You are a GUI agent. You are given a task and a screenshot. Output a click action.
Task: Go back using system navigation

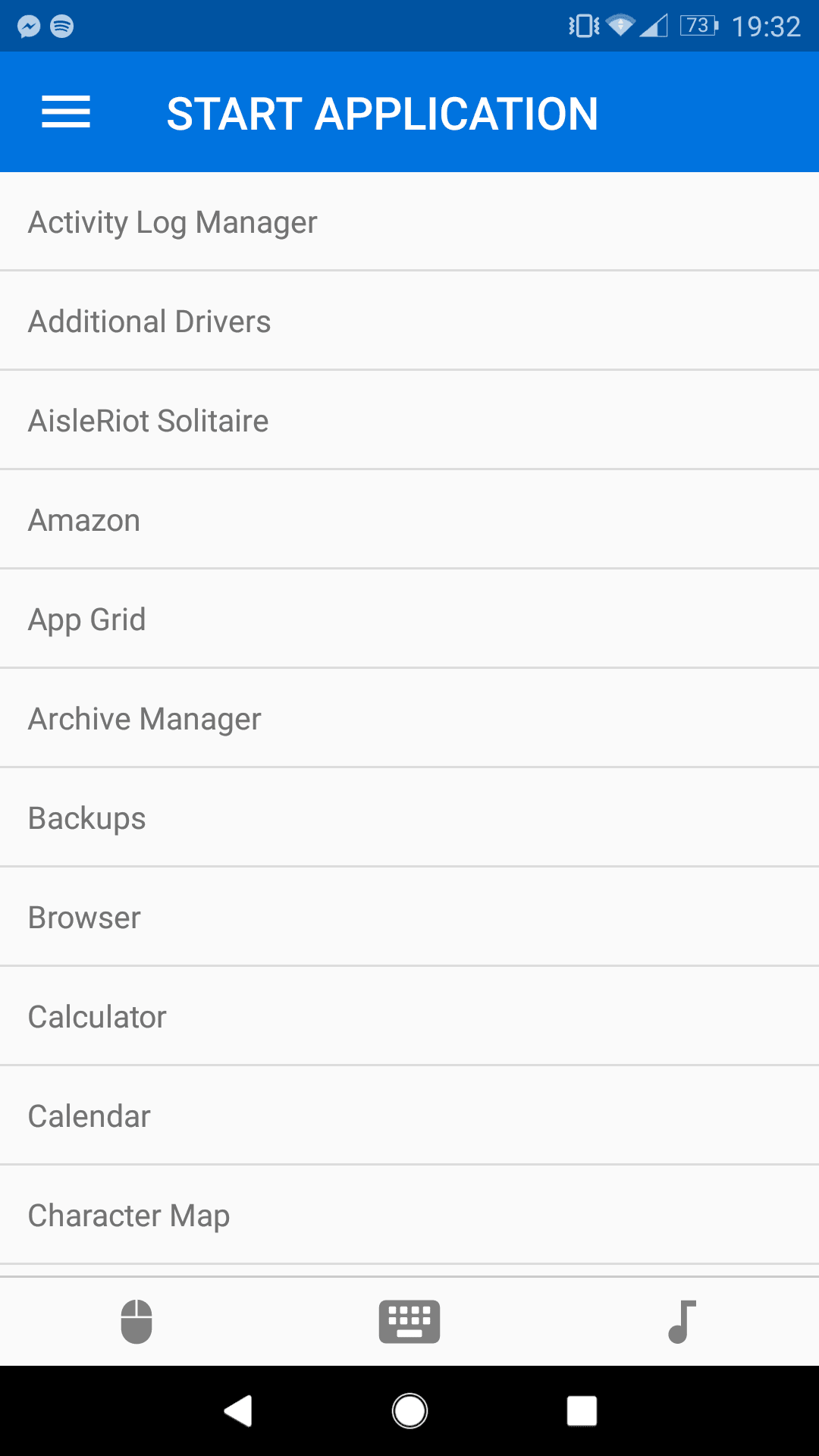(x=238, y=1410)
